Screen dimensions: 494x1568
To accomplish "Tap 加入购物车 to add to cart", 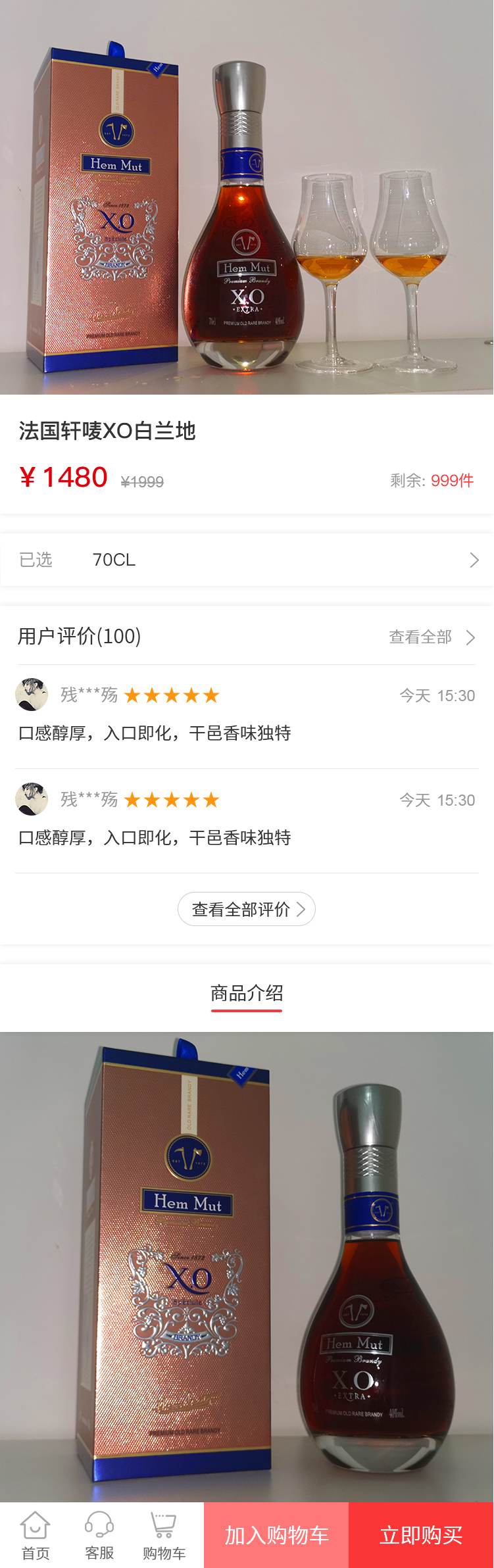I will click(x=276, y=1535).
